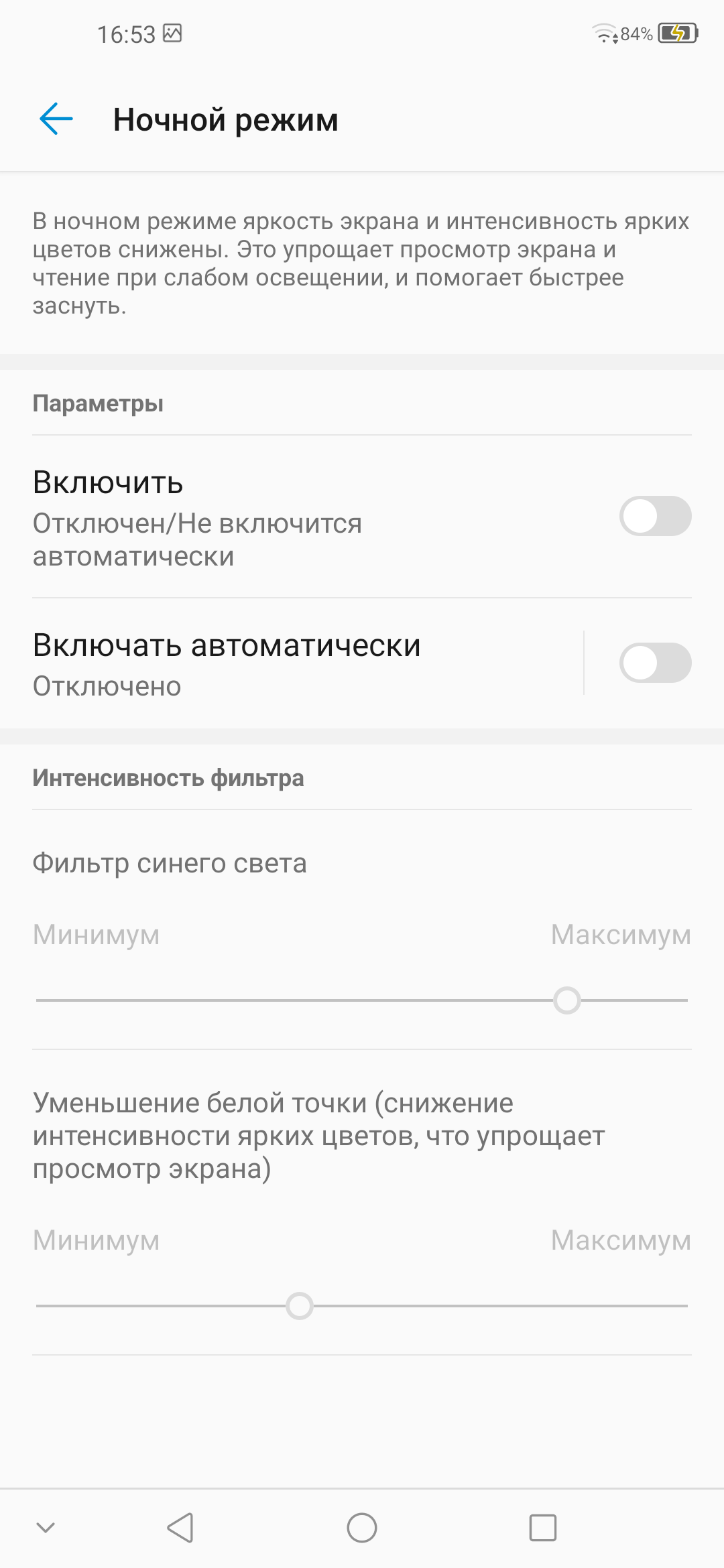Open the recent apps view
Image resolution: width=724 pixels, height=1568 pixels.
pos(542,1528)
